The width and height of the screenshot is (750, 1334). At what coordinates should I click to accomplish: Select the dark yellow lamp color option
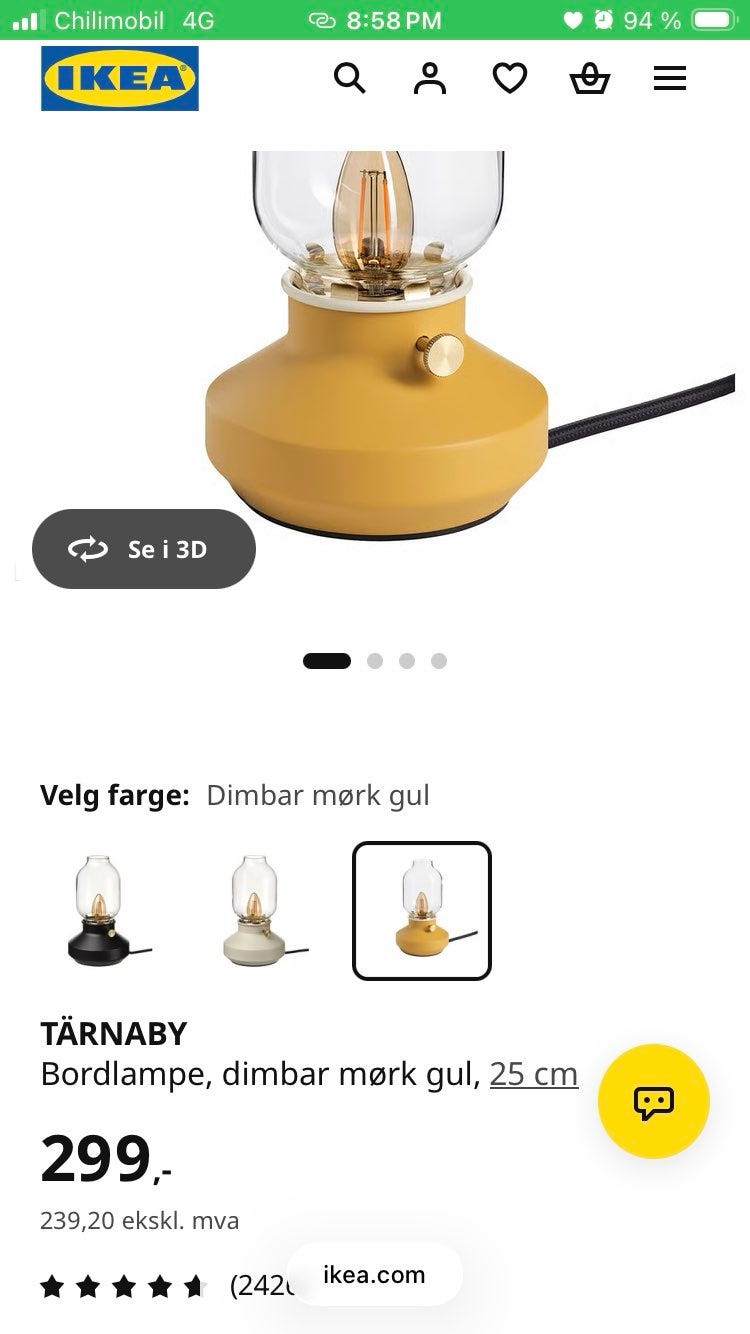pos(422,911)
